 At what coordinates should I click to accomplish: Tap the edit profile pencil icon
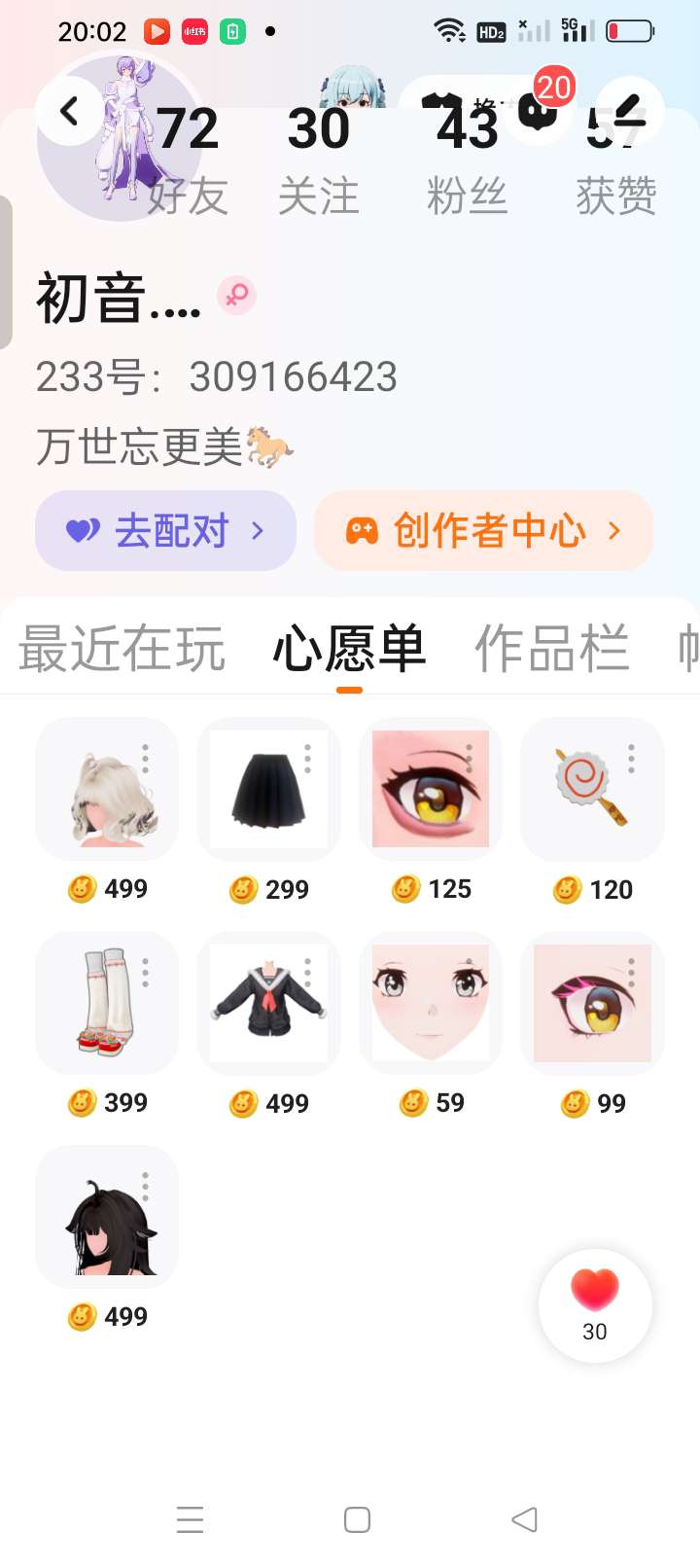tap(629, 112)
